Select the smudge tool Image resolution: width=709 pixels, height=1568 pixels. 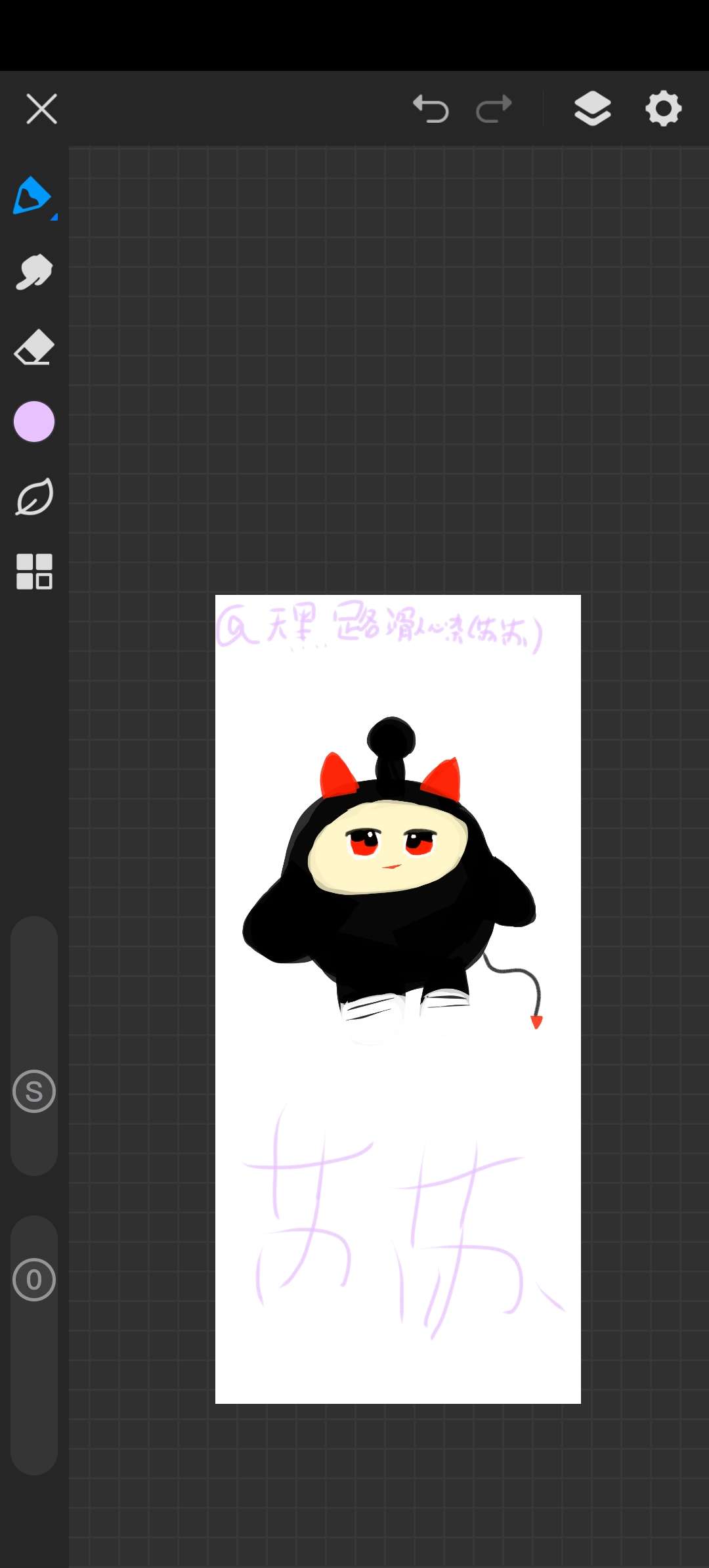coord(34,271)
